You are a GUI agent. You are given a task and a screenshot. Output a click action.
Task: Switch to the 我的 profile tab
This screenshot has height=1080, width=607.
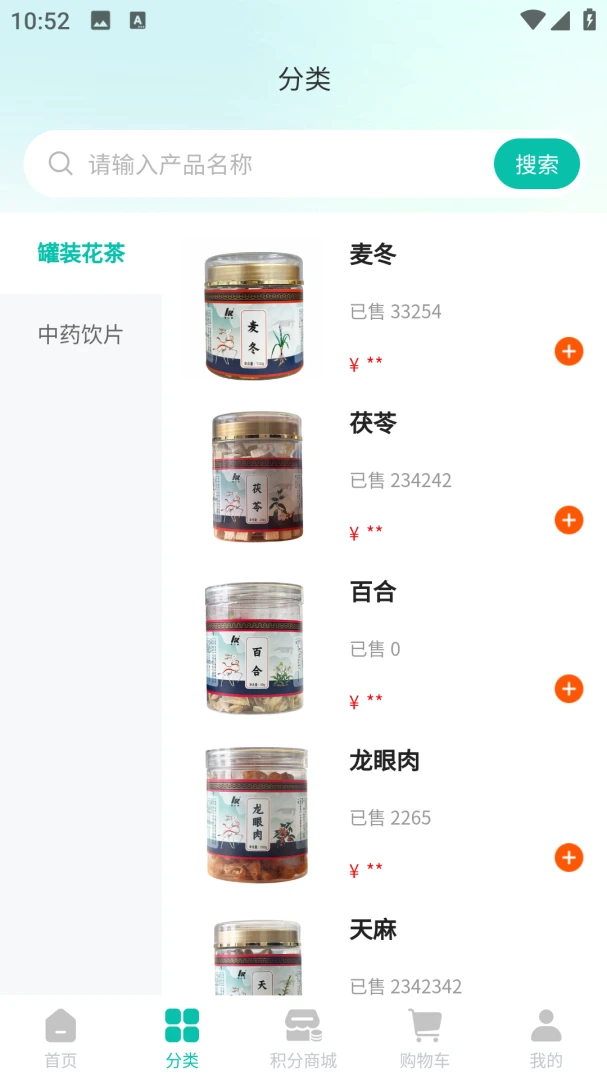[546, 1039]
